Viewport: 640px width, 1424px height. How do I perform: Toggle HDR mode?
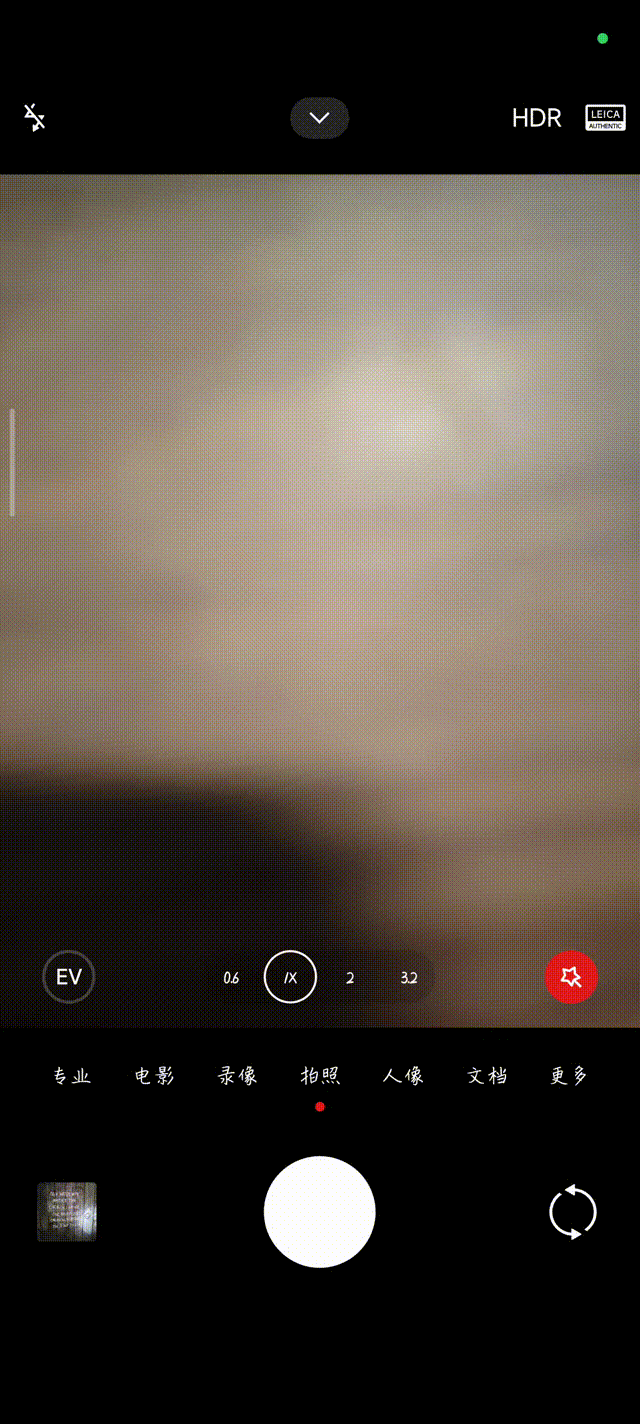point(537,118)
